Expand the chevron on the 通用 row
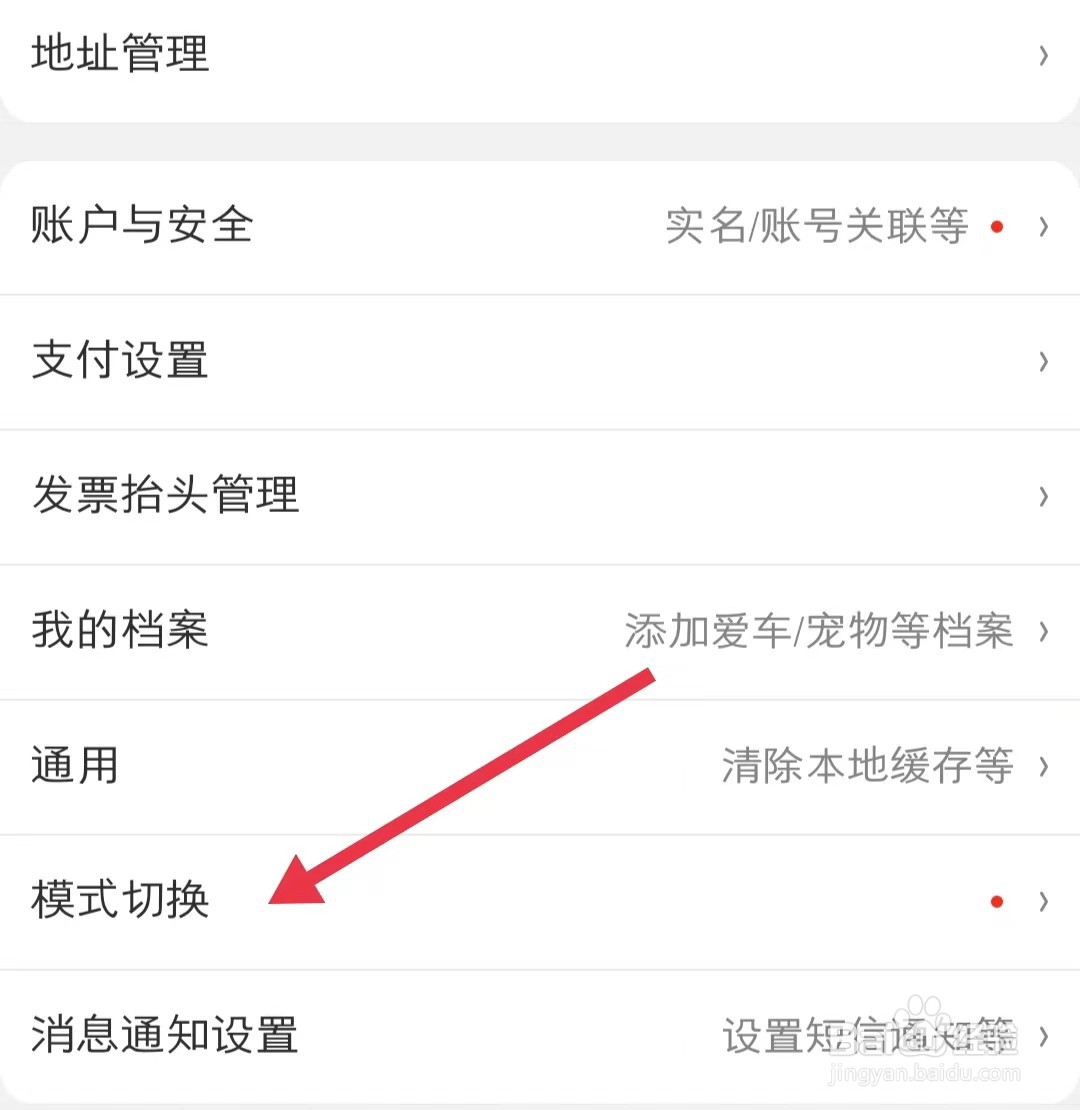The width and height of the screenshot is (1080, 1110). pos(1043,767)
